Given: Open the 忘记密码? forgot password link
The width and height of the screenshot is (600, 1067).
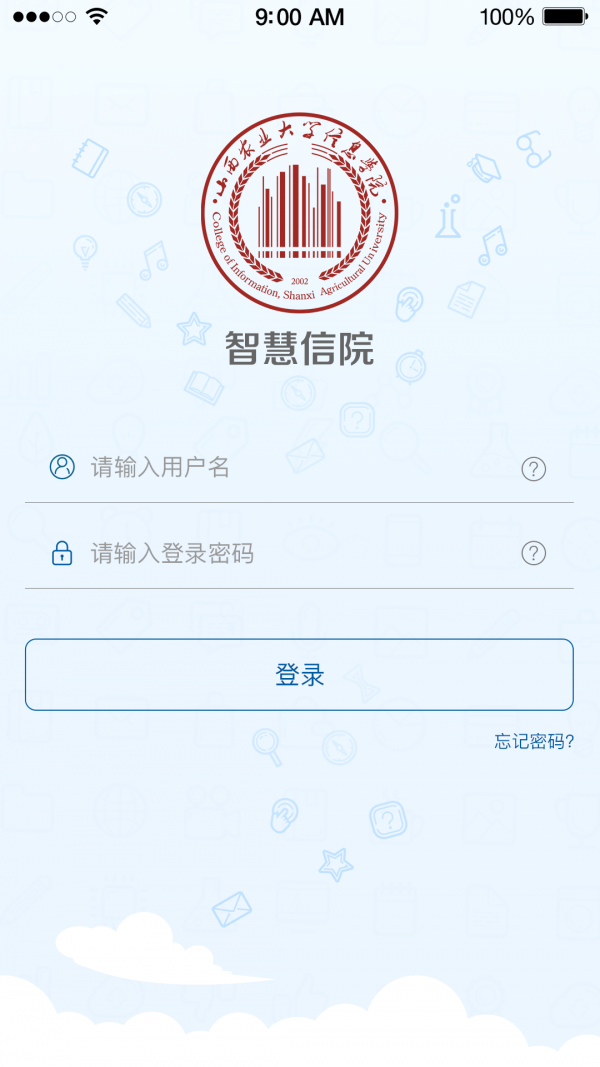Looking at the screenshot, I should pos(534,742).
